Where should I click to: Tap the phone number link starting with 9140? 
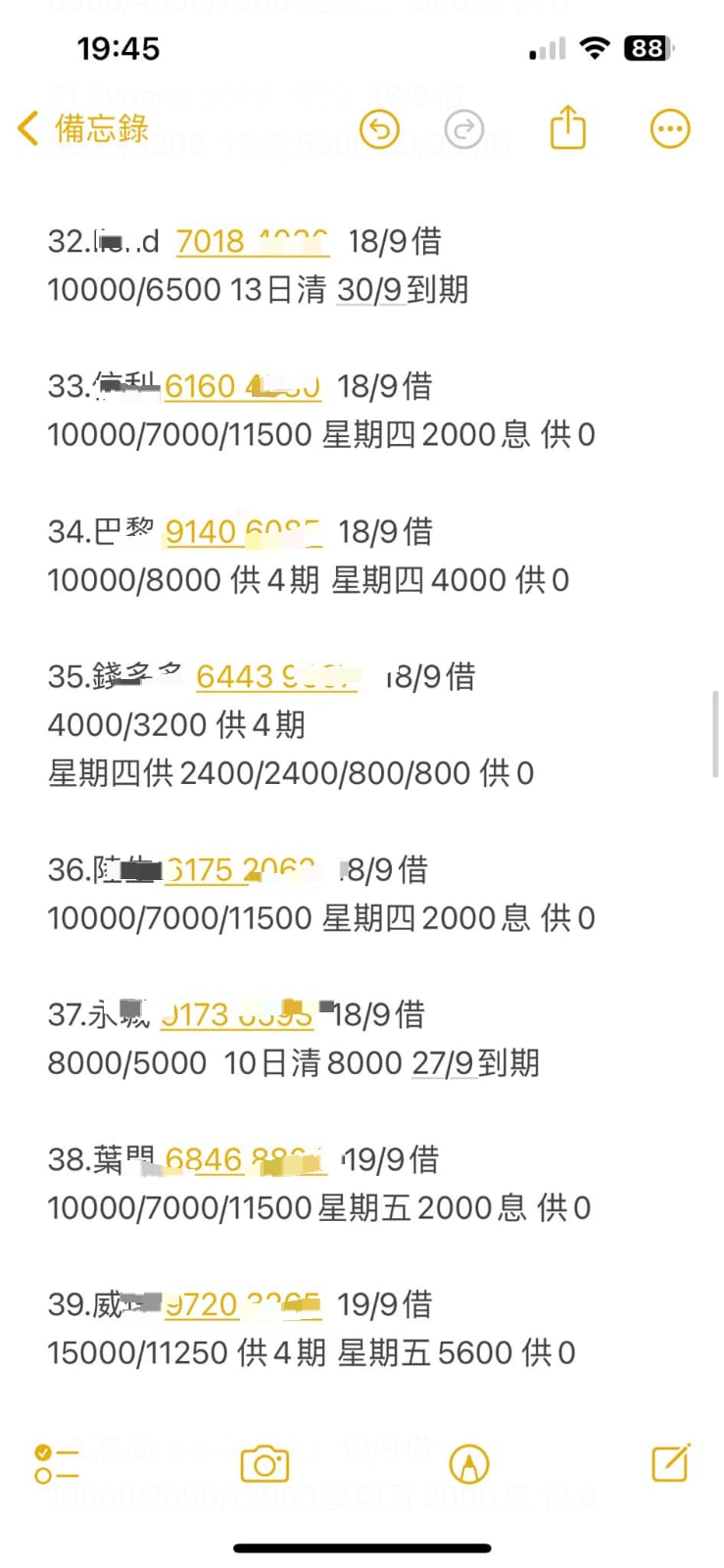coord(242,532)
